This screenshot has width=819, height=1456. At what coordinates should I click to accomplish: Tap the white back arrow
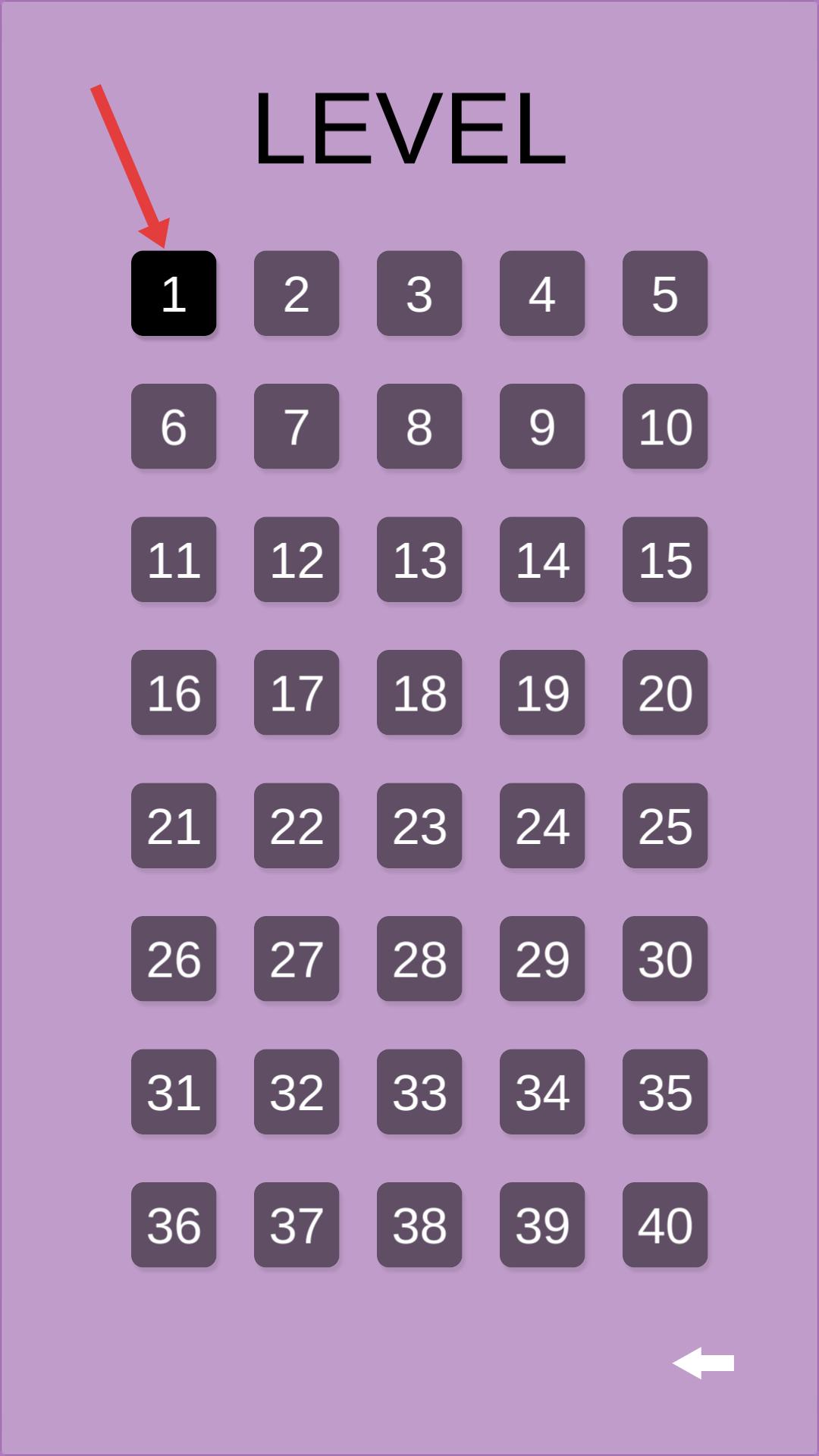click(x=703, y=1363)
